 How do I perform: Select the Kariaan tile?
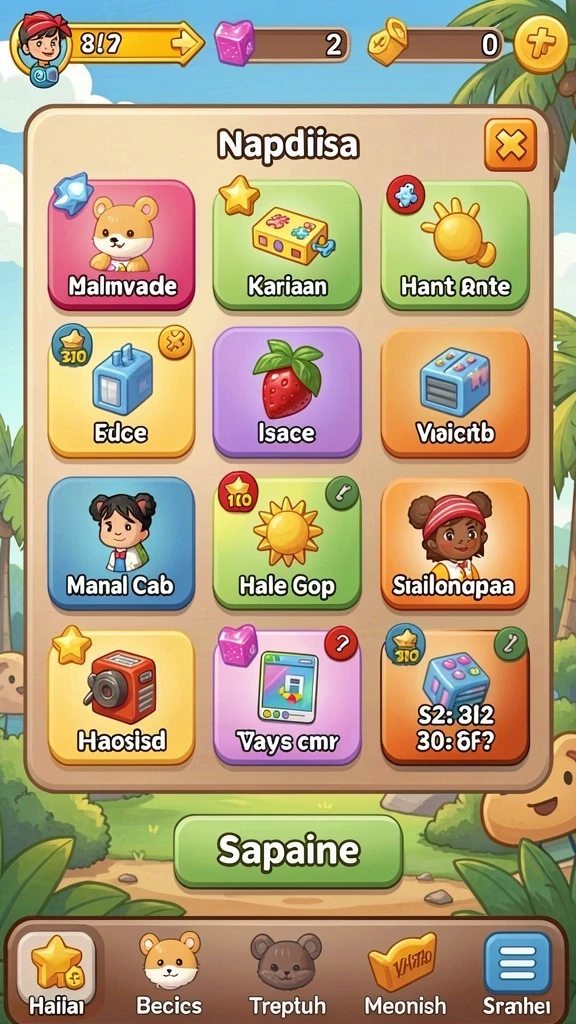287,245
